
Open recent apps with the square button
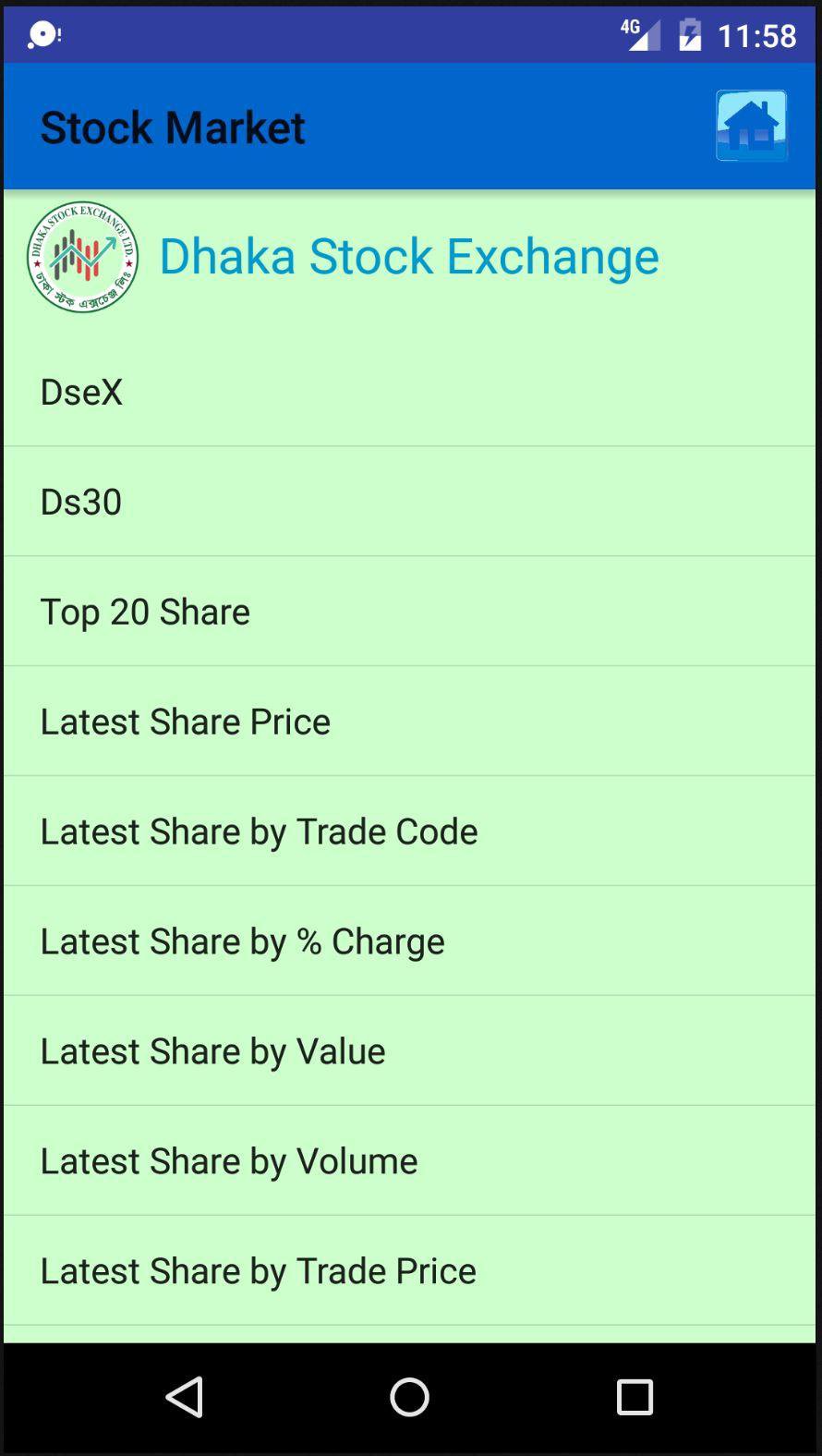pos(633,1397)
